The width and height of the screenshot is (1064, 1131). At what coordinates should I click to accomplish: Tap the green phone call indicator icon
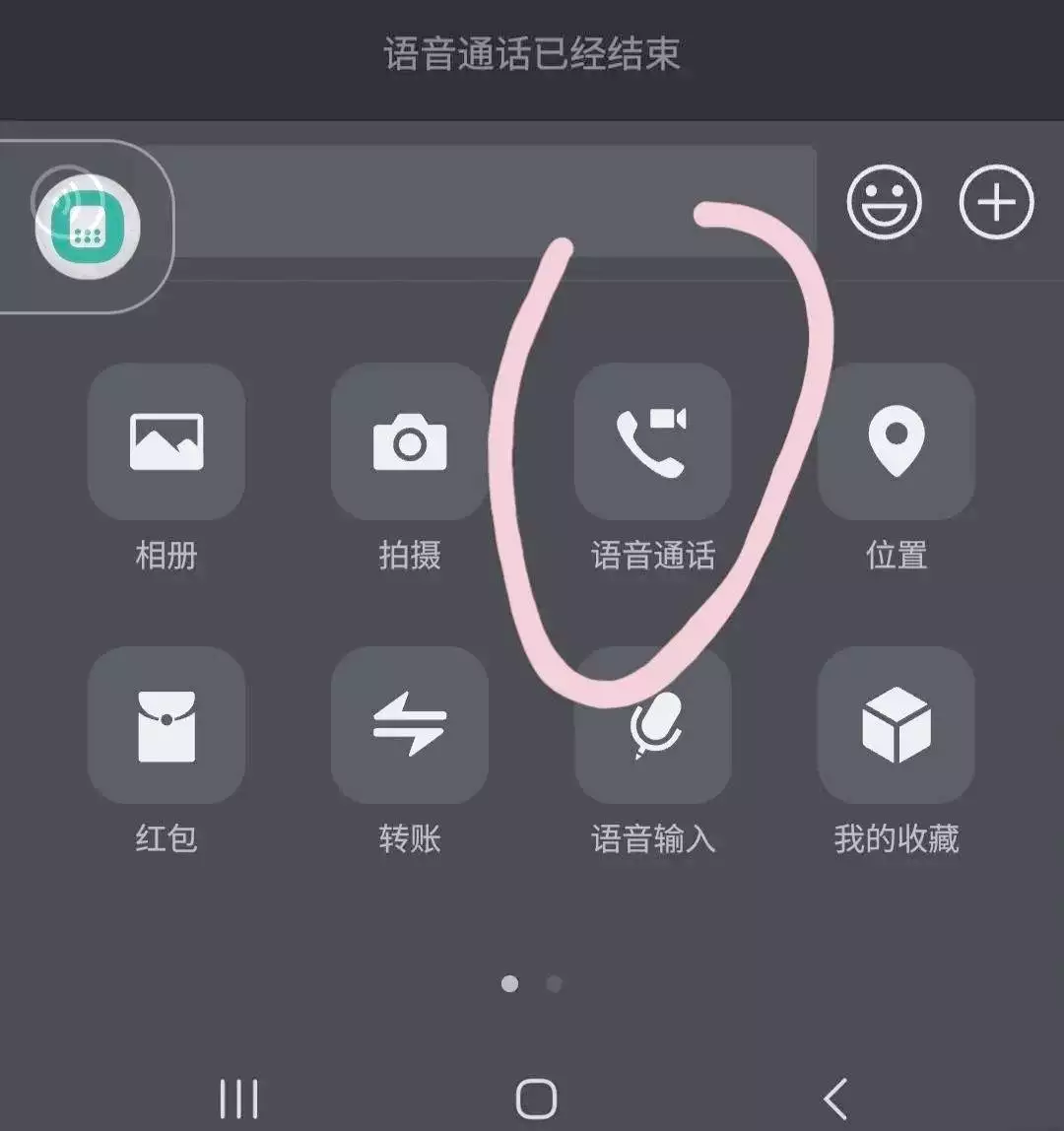click(x=89, y=225)
